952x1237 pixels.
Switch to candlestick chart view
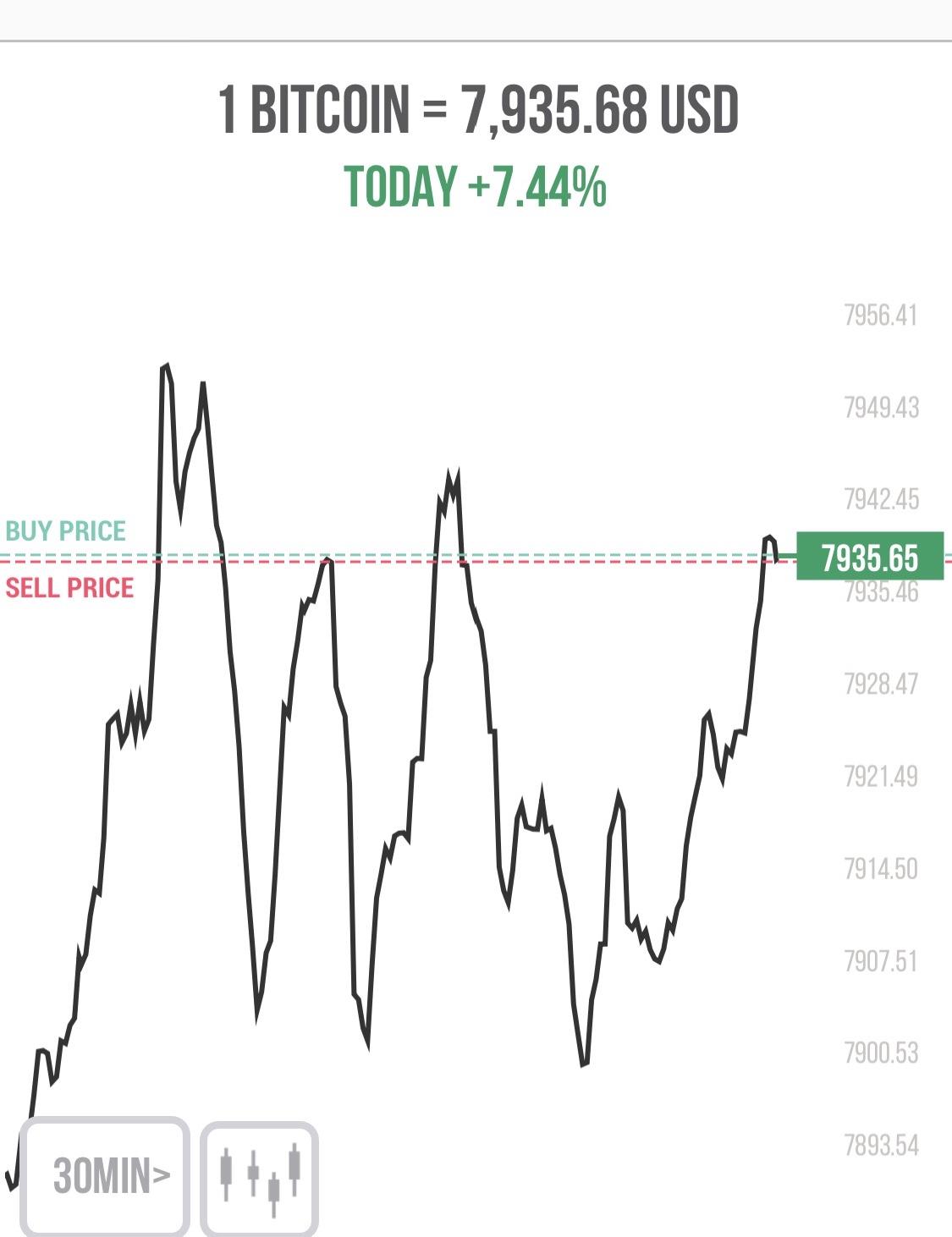point(260,1177)
